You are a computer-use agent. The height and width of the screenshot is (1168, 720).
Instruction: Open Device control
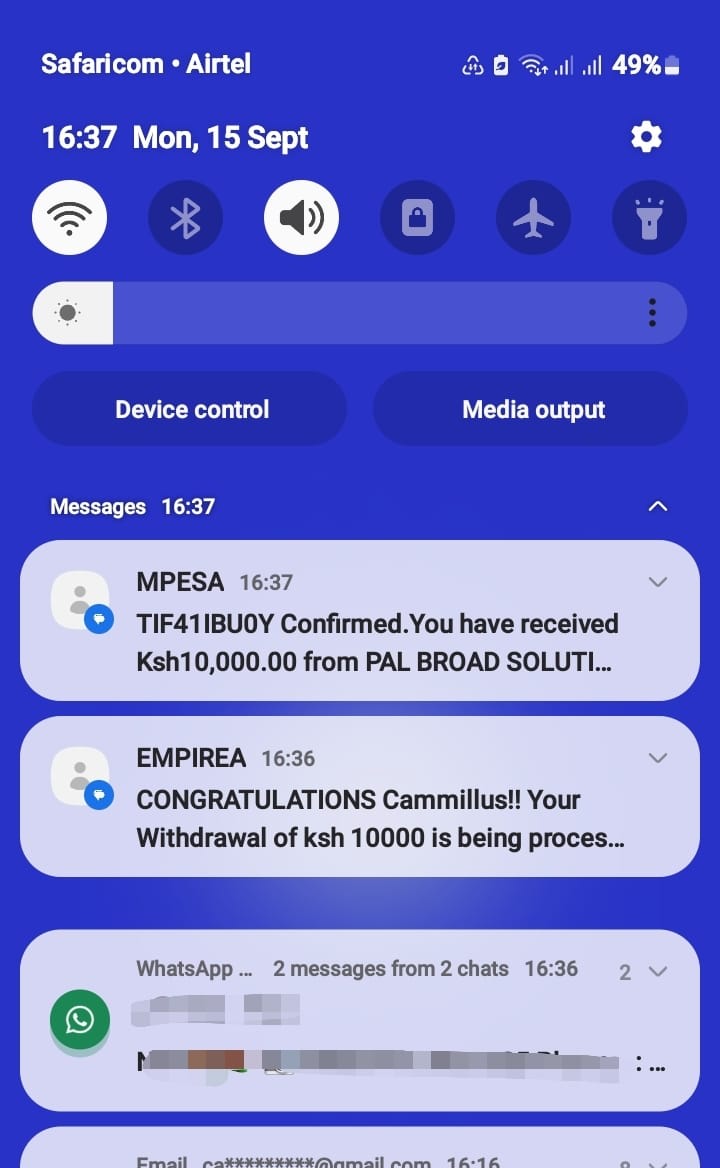pos(190,409)
